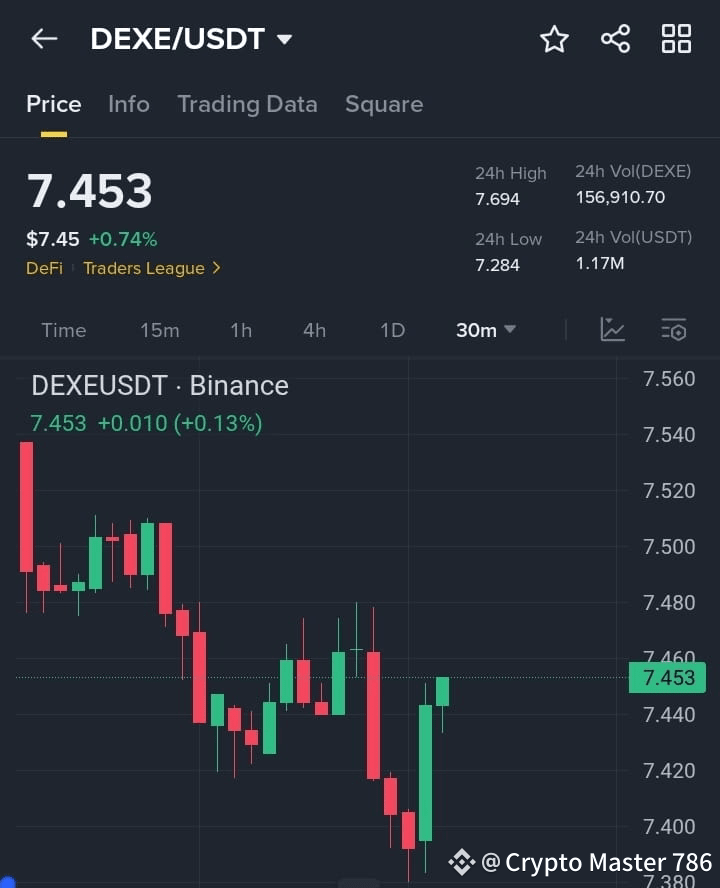Enable the 1h candlestick interval
The width and height of the screenshot is (720, 888).
coord(240,330)
